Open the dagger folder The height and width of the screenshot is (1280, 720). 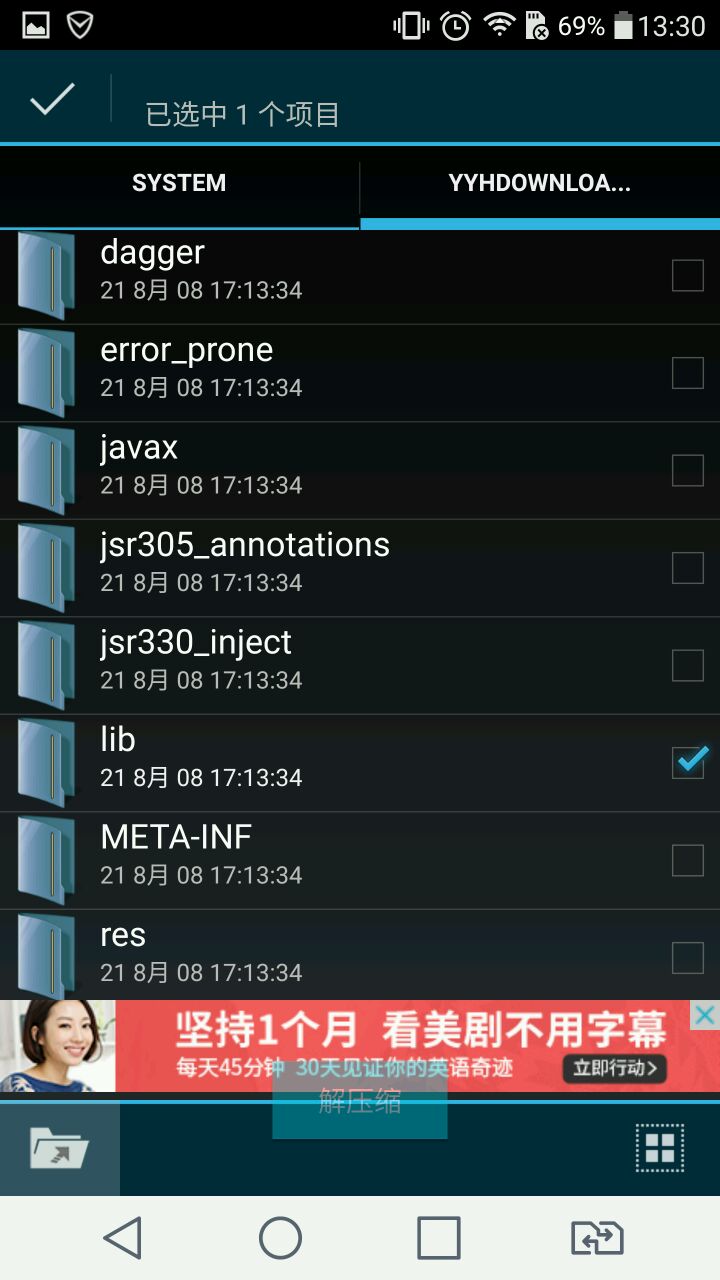pos(360,276)
